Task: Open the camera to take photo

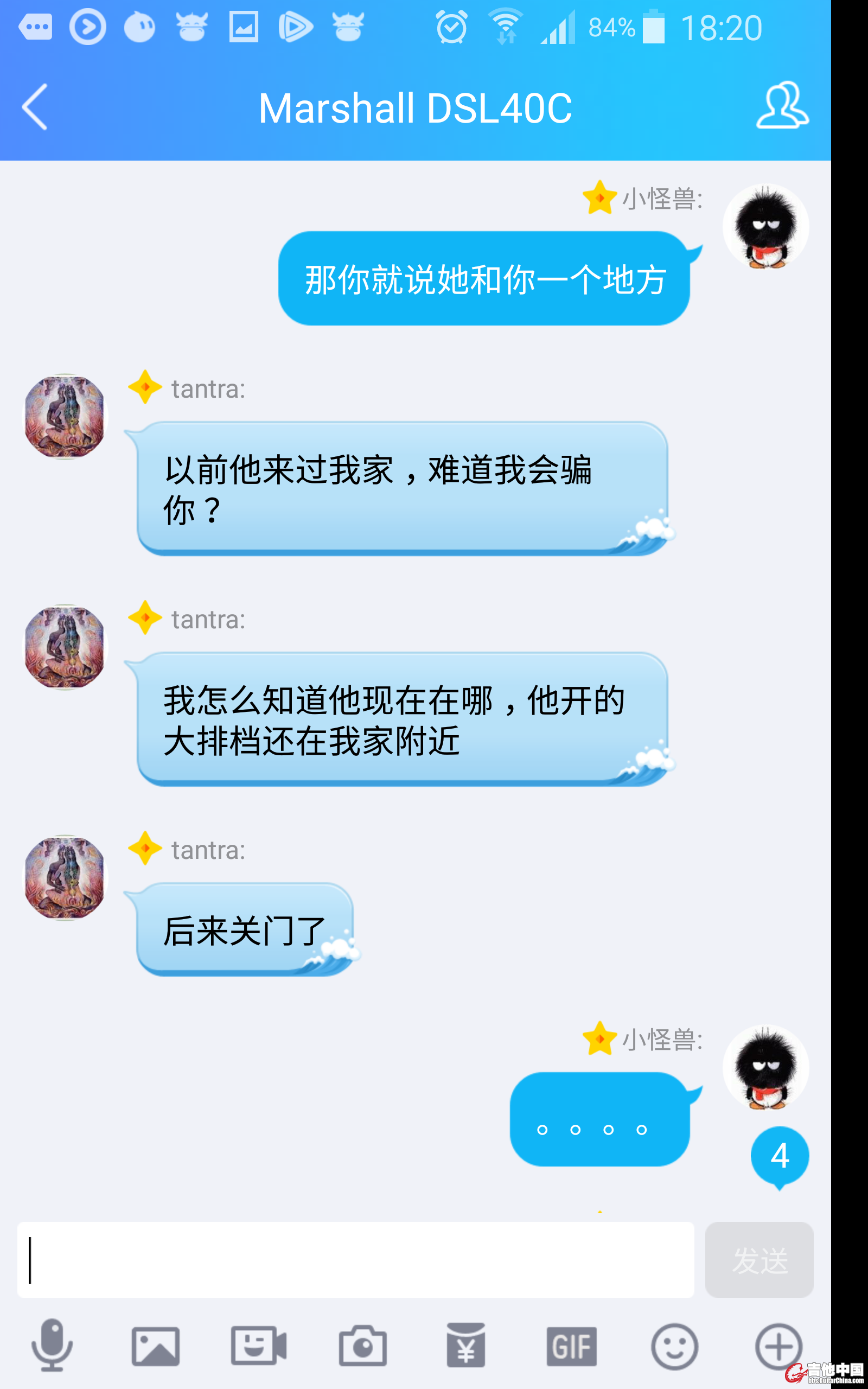Action: [362, 1346]
